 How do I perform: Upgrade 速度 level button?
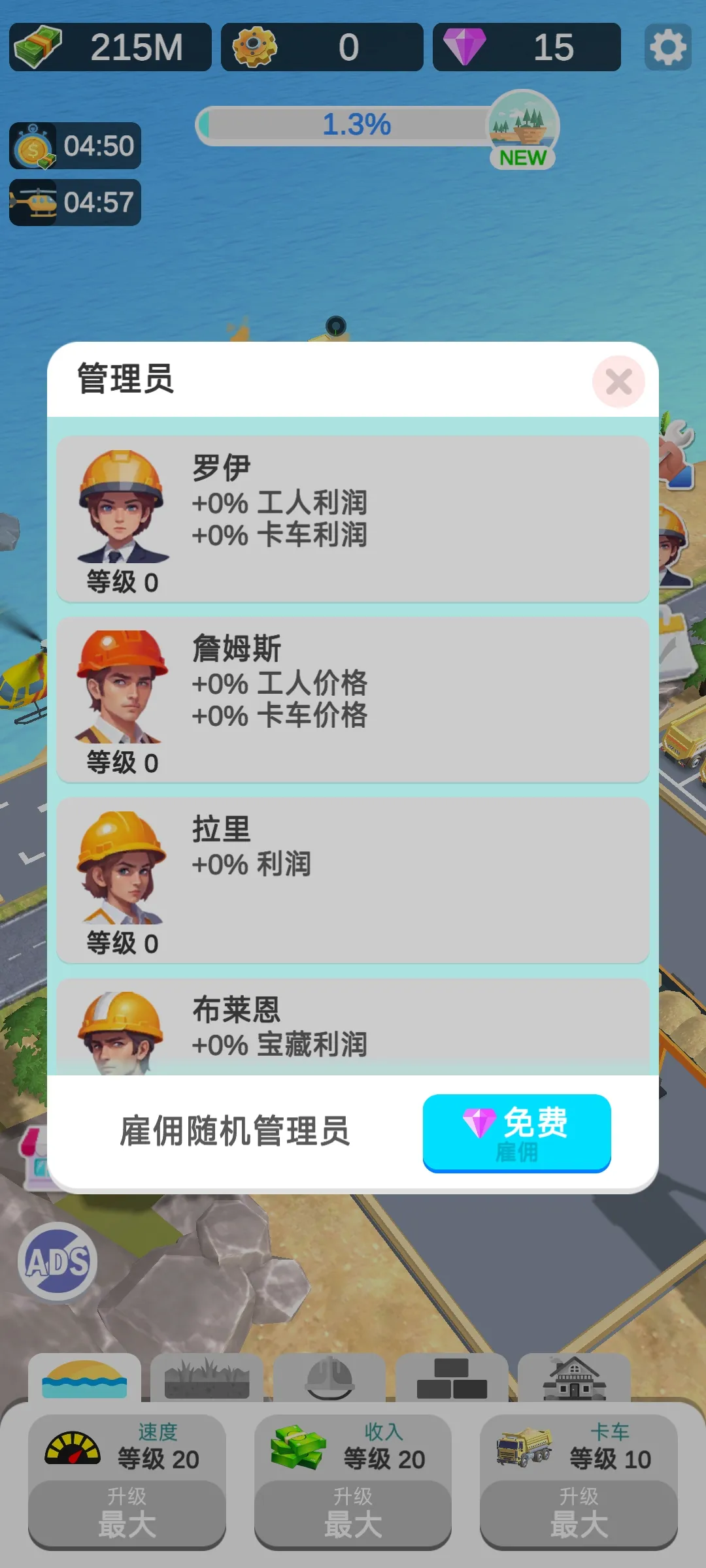point(127,1513)
